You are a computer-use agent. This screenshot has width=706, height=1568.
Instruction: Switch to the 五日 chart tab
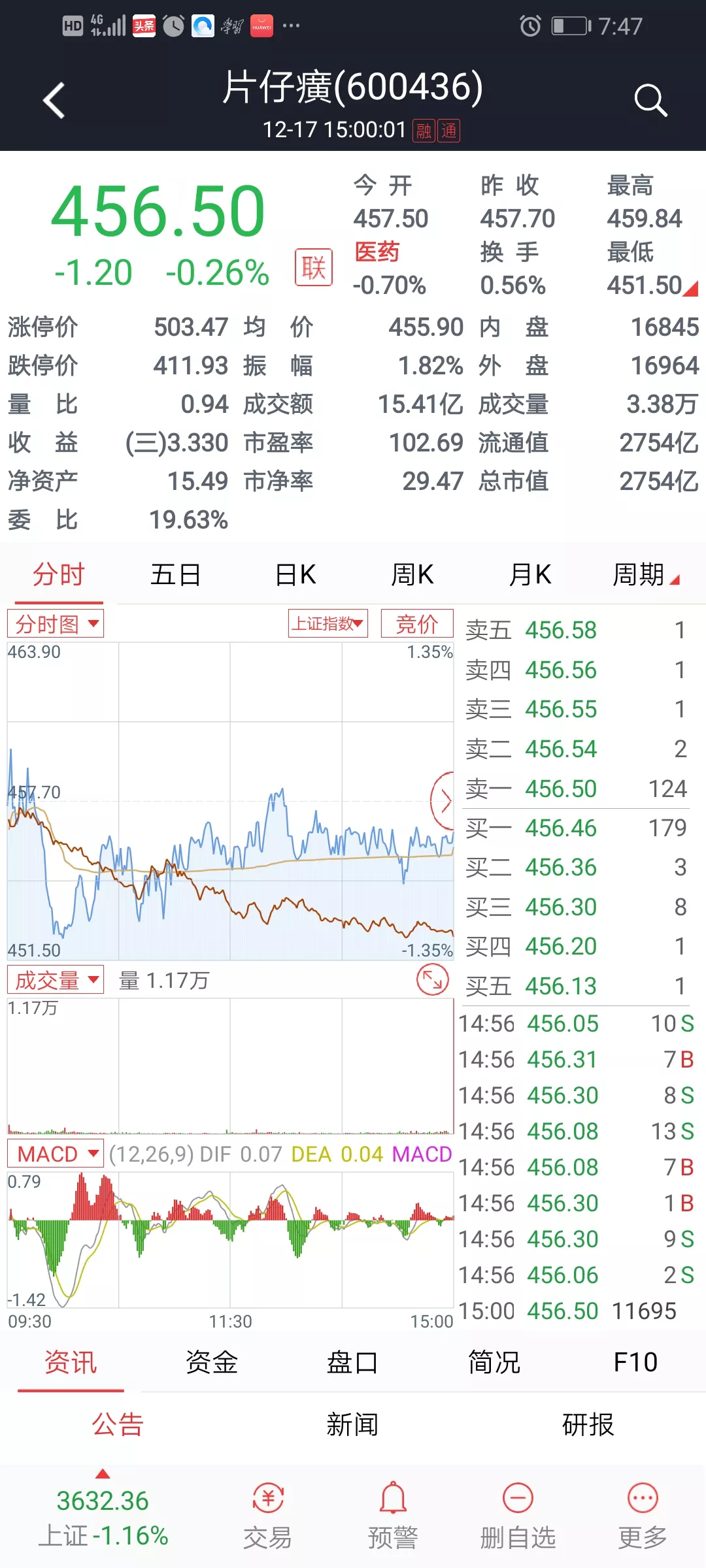coord(175,575)
